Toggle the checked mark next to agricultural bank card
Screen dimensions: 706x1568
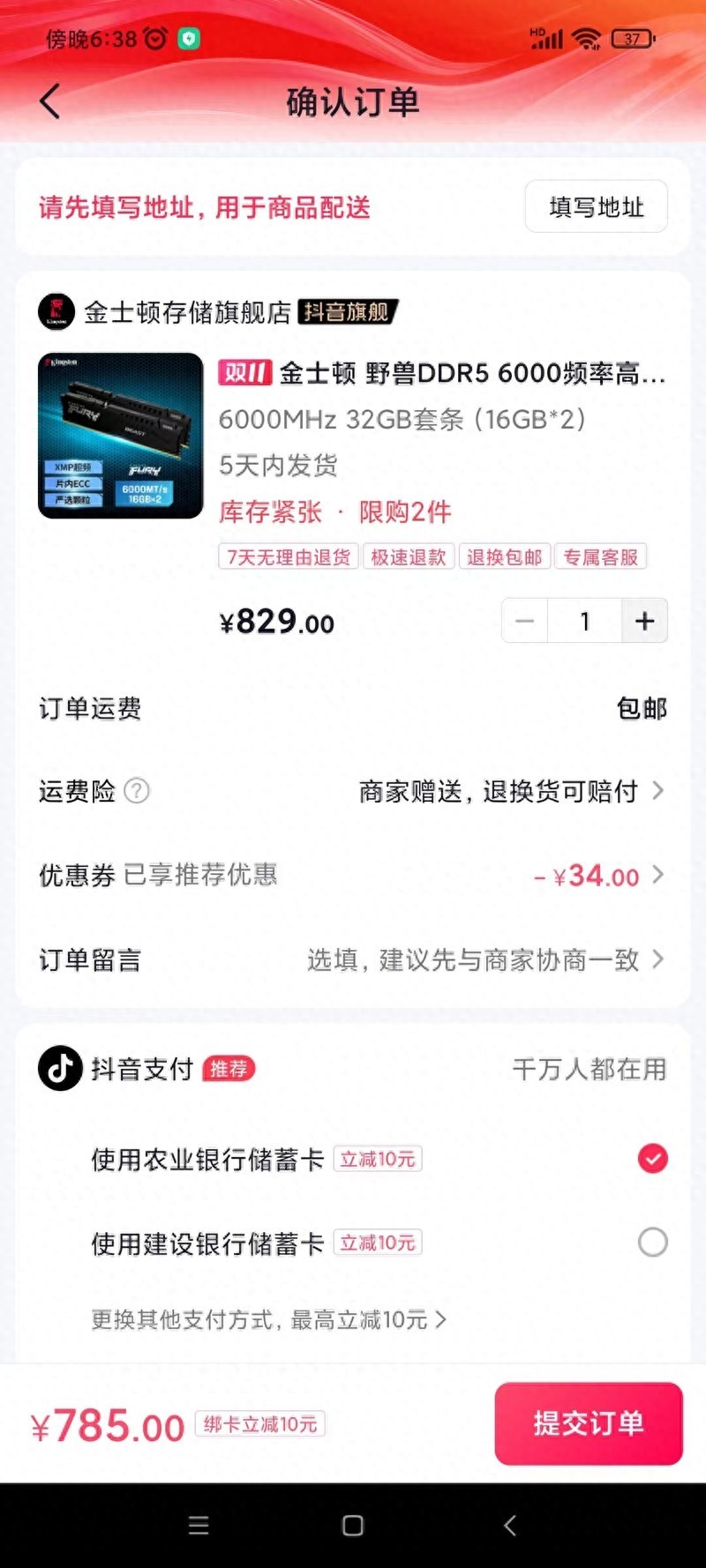[x=652, y=1159]
